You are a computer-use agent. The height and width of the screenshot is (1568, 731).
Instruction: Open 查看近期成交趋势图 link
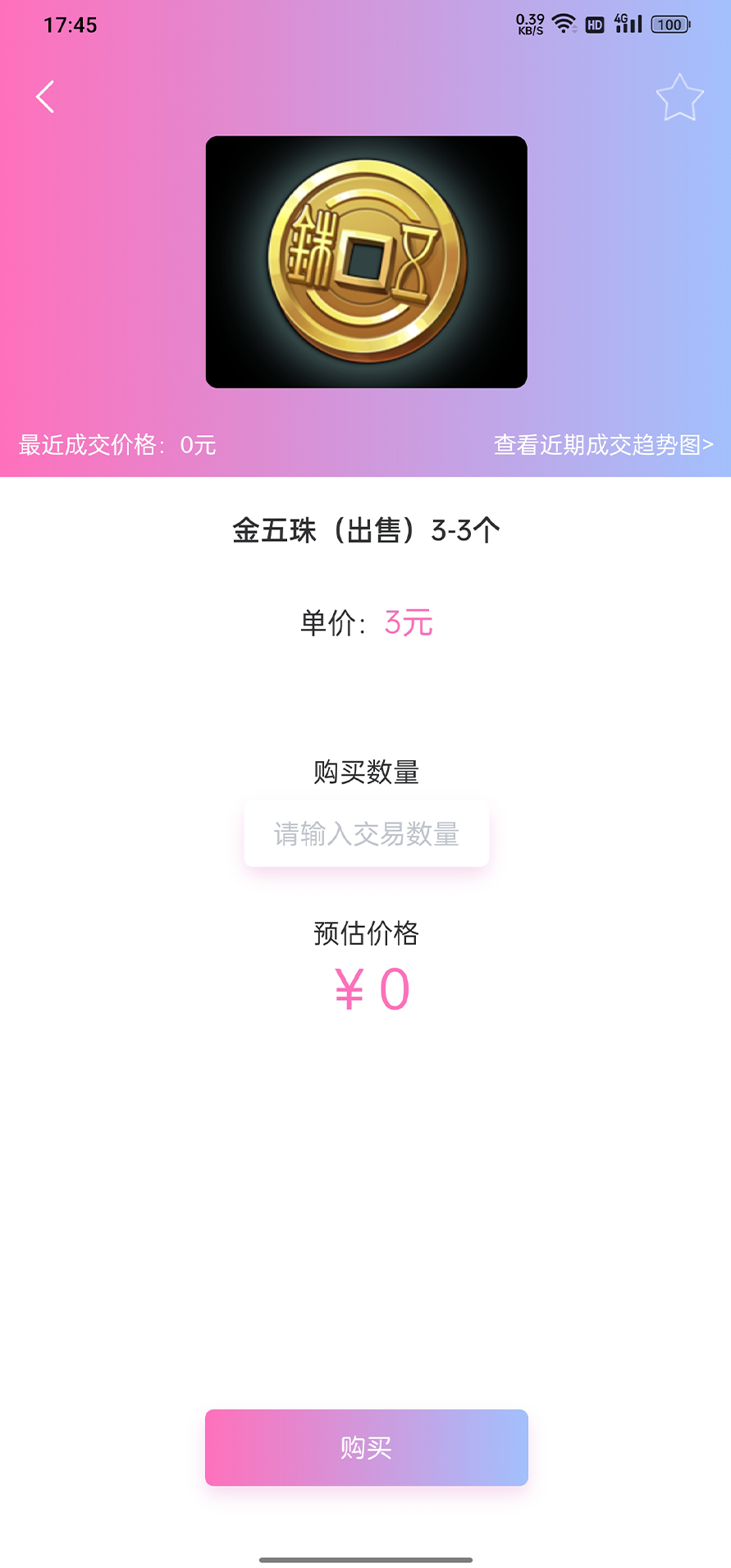click(x=603, y=445)
